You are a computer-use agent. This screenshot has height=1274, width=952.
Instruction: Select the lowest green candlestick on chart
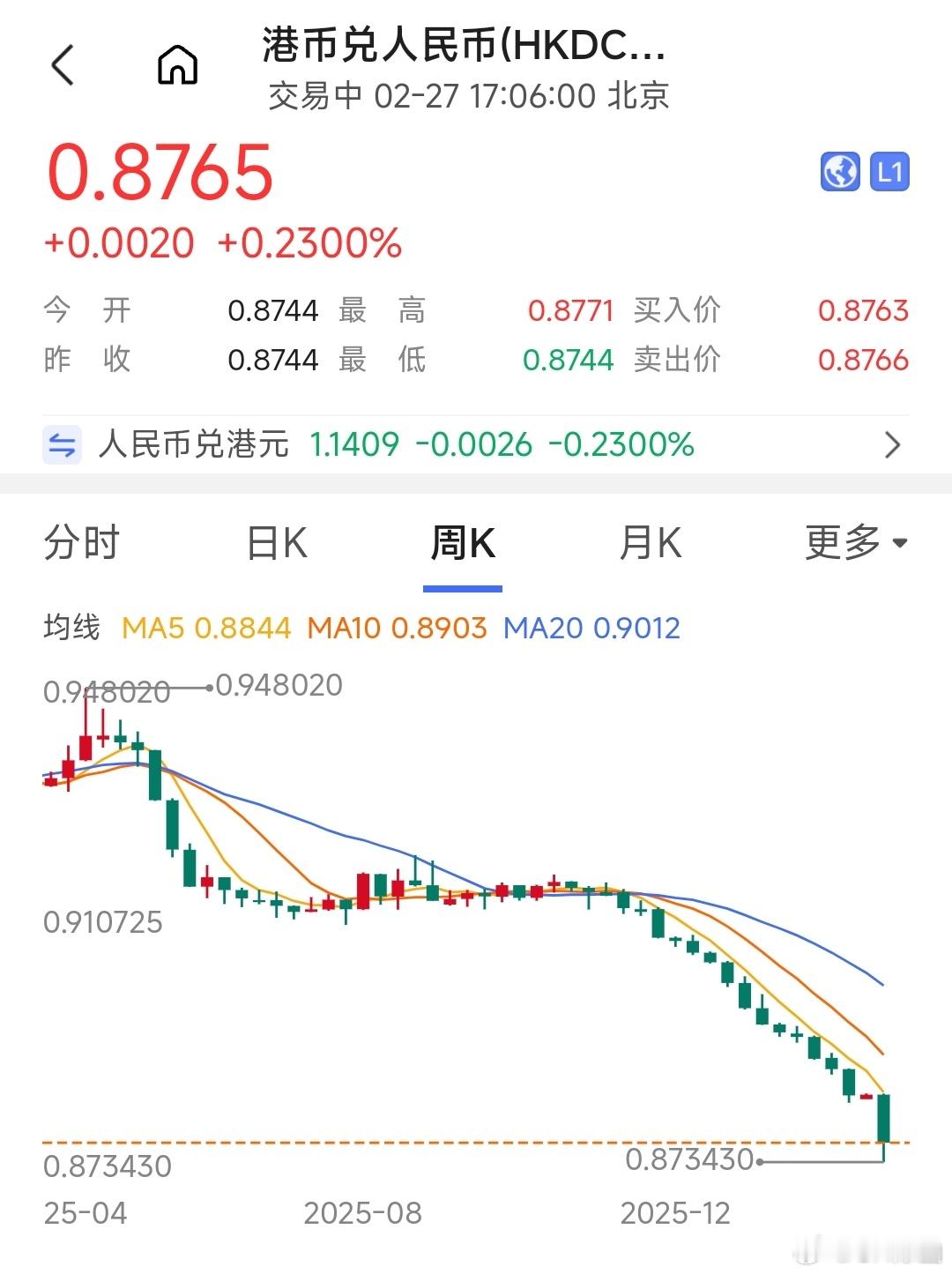click(884, 1120)
